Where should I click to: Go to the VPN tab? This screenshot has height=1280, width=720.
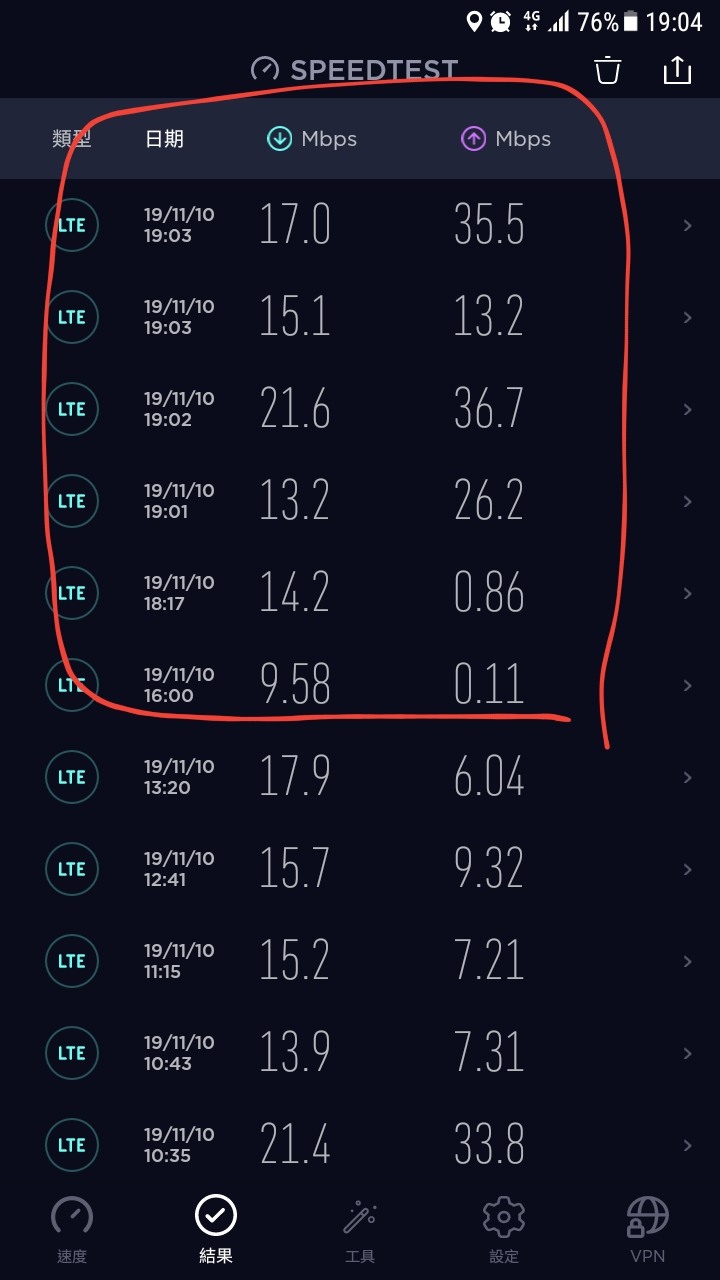[648, 1230]
